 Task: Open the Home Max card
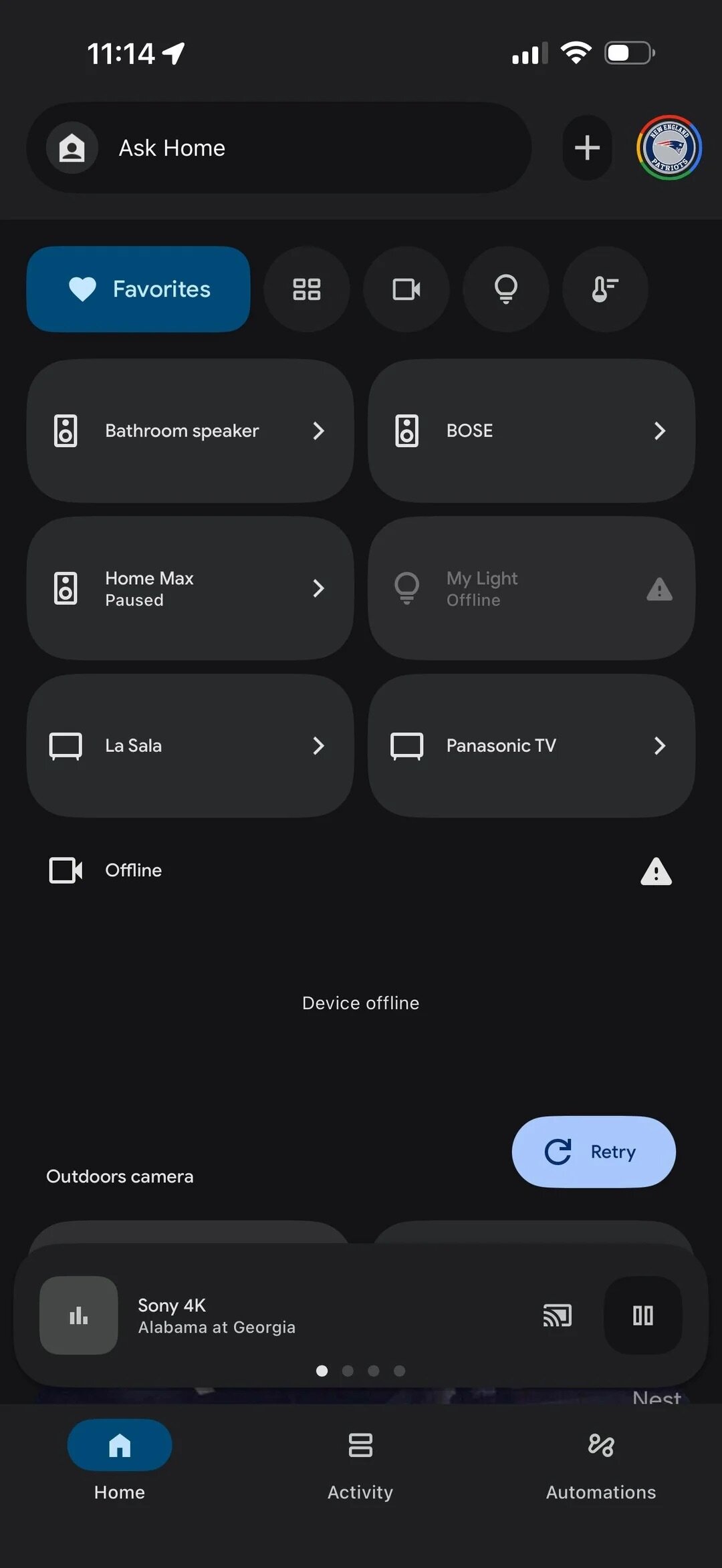coord(191,588)
